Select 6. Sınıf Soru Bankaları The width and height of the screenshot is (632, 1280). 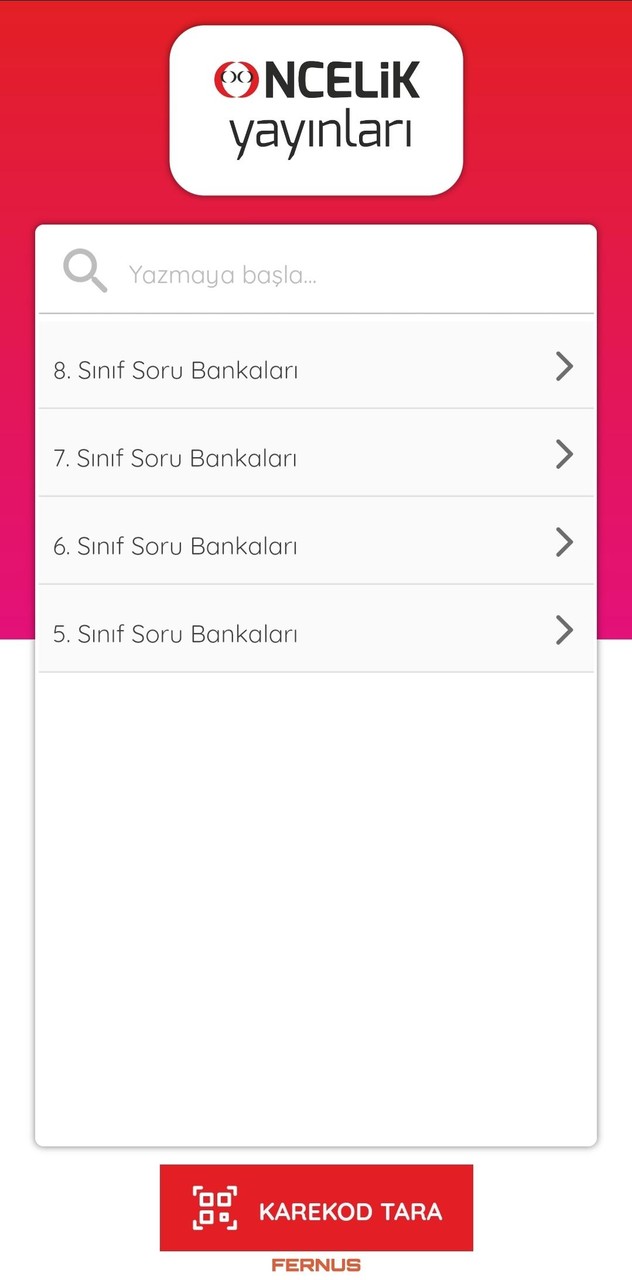tap(315, 545)
